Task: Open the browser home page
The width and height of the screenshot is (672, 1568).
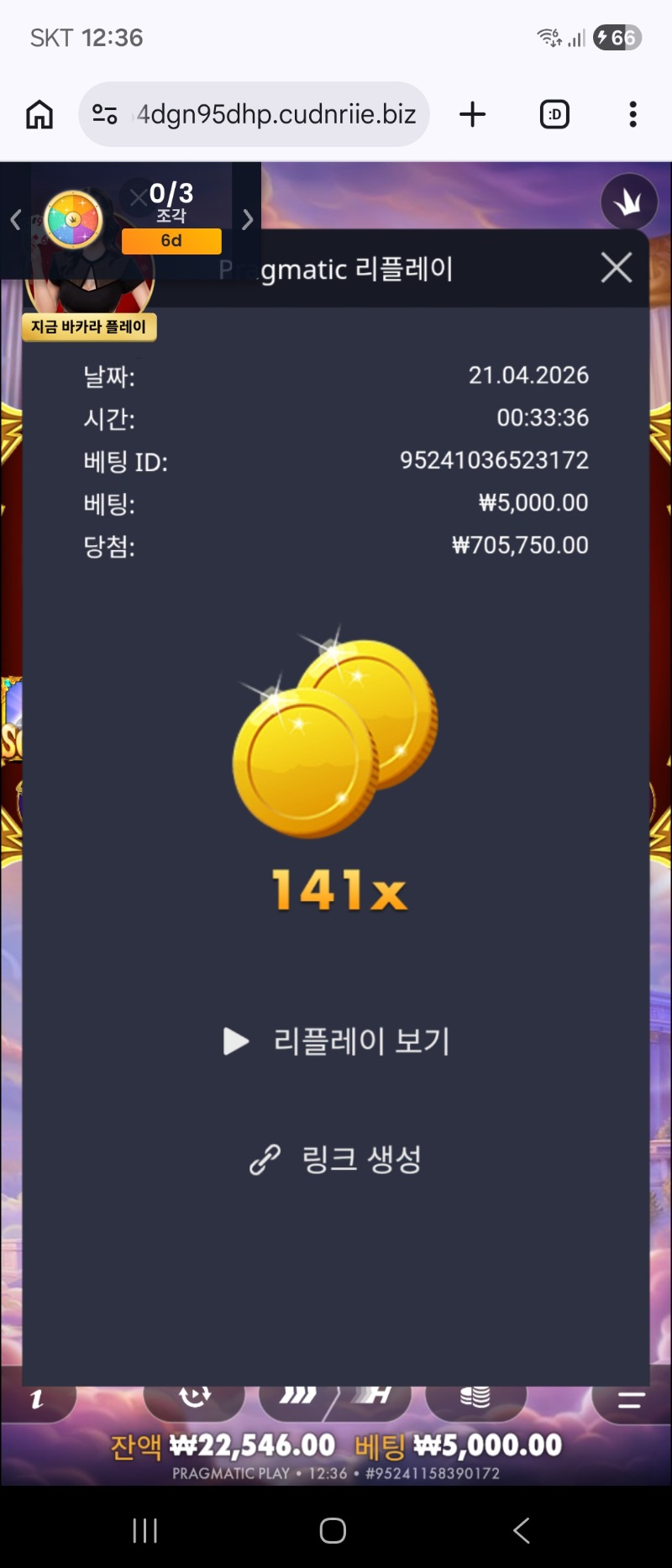Action: pyautogui.click(x=39, y=114)
